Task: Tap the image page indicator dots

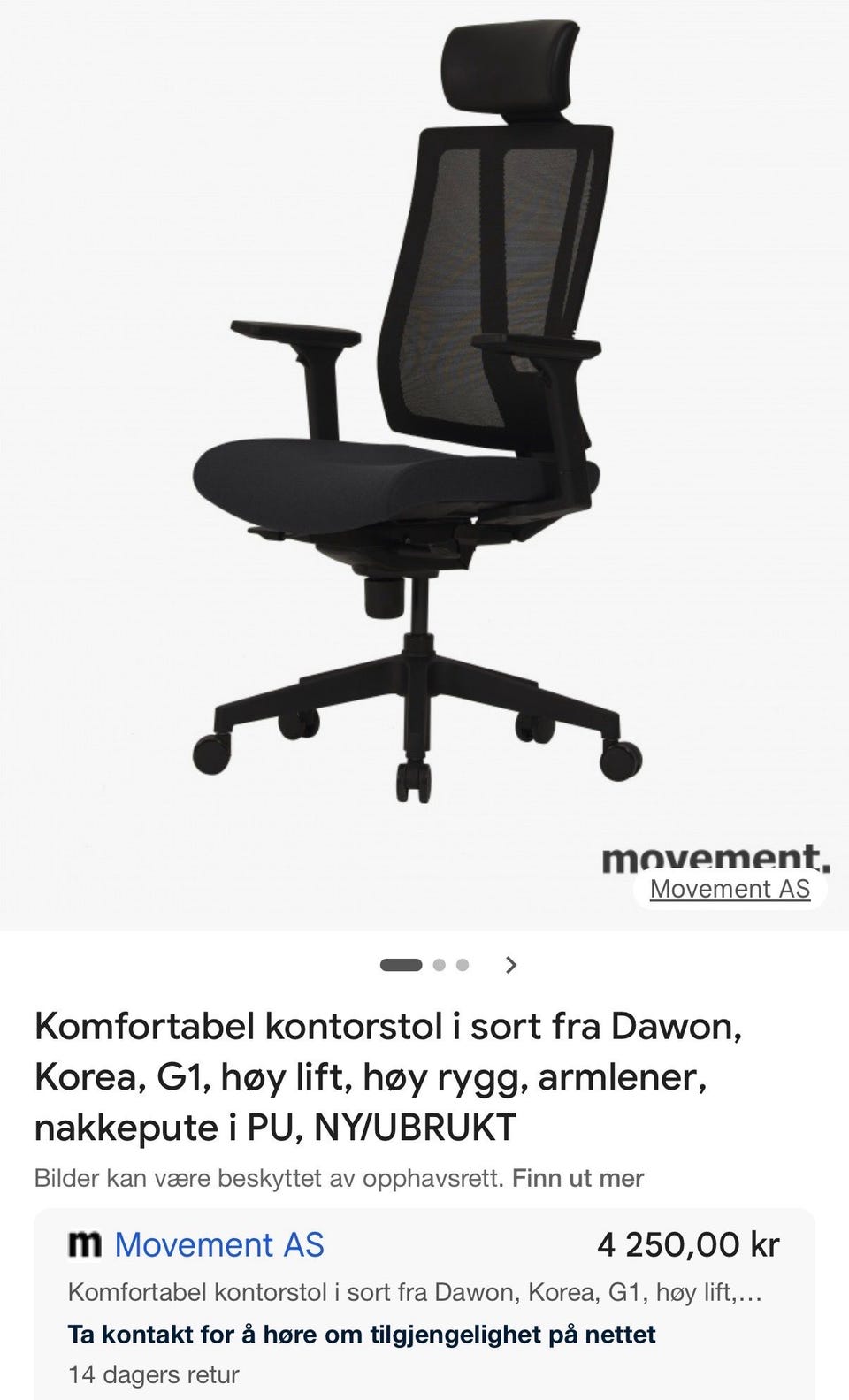Action: [424, 965]
